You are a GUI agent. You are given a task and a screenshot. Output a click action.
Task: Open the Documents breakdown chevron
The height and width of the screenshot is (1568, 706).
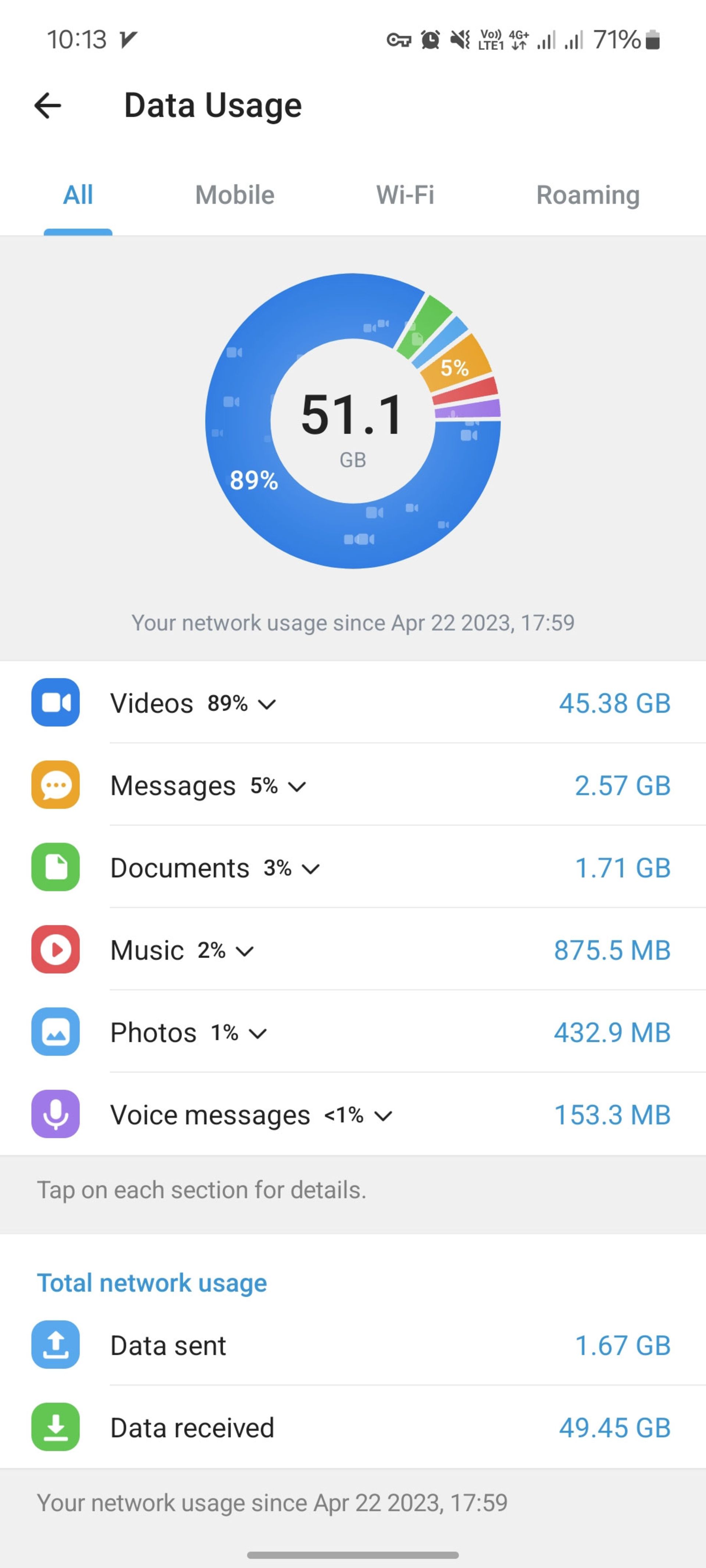tap(312, 869)
